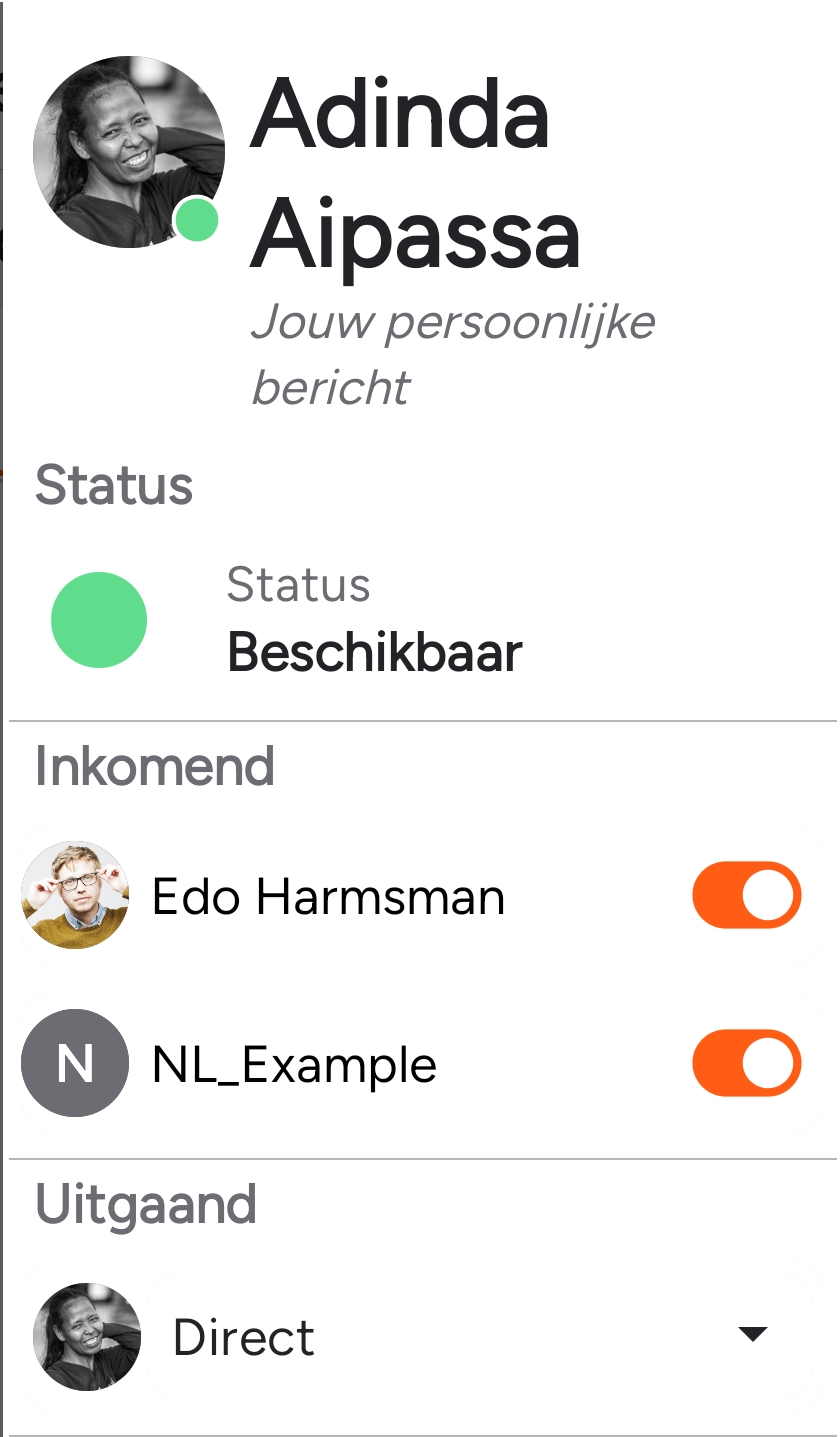This screenshot has width=840, height=1437.
Task: Open Adinda Aipassa's profile photo
Action: (128, 152)
